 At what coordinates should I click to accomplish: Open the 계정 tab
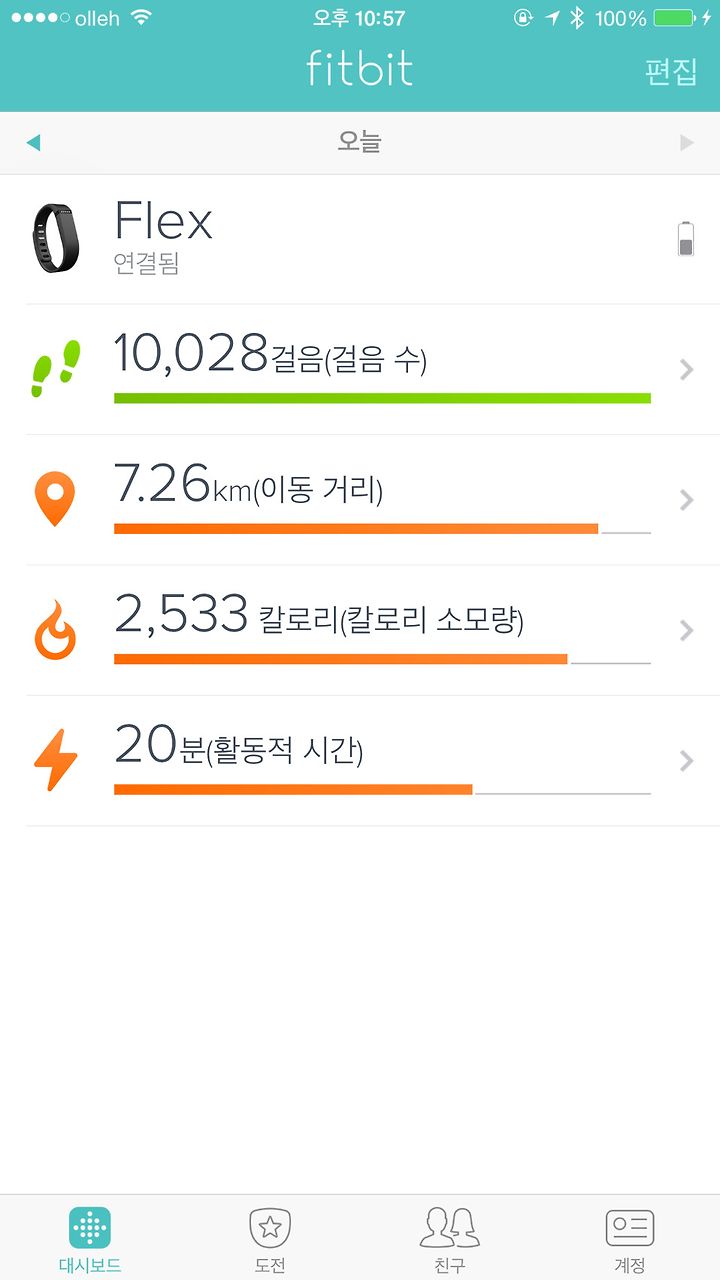coord(630,1239)
